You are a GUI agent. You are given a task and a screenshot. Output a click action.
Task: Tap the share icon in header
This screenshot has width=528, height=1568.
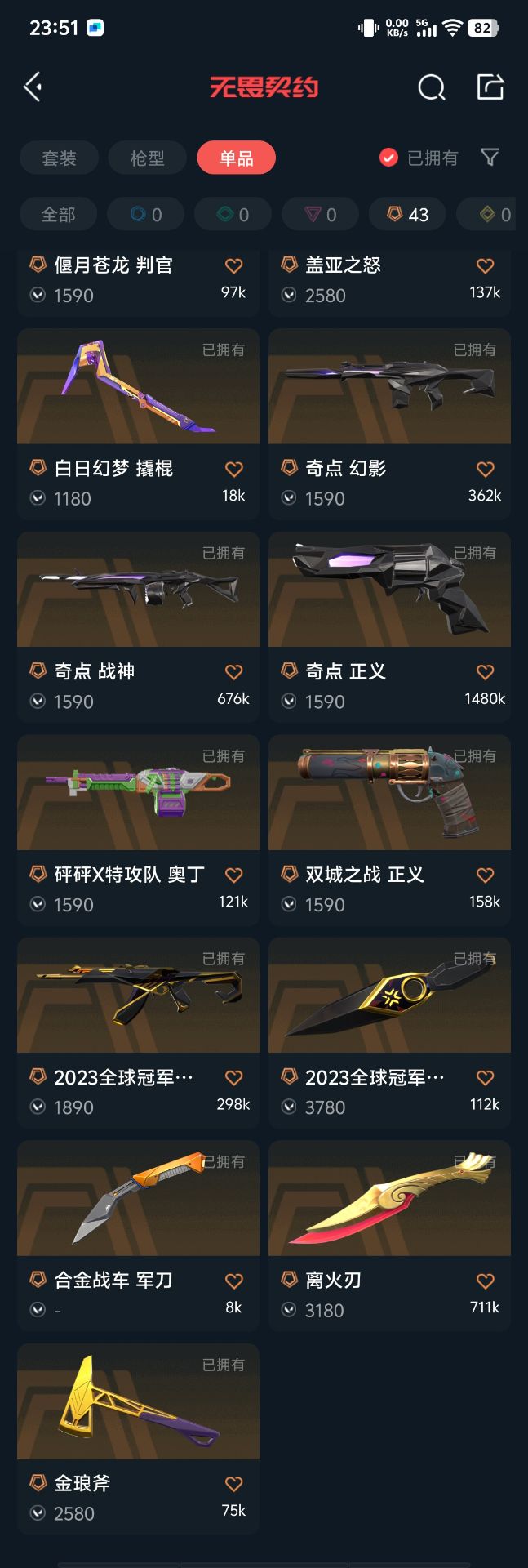[x=490, y=87]
